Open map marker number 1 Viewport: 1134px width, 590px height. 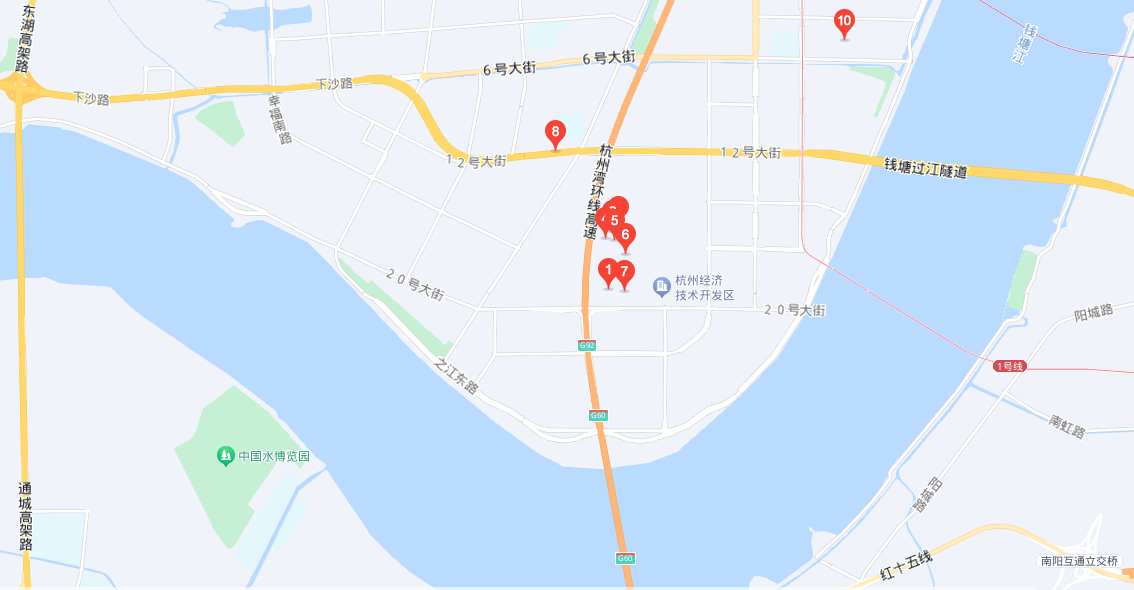pos(606,269)
